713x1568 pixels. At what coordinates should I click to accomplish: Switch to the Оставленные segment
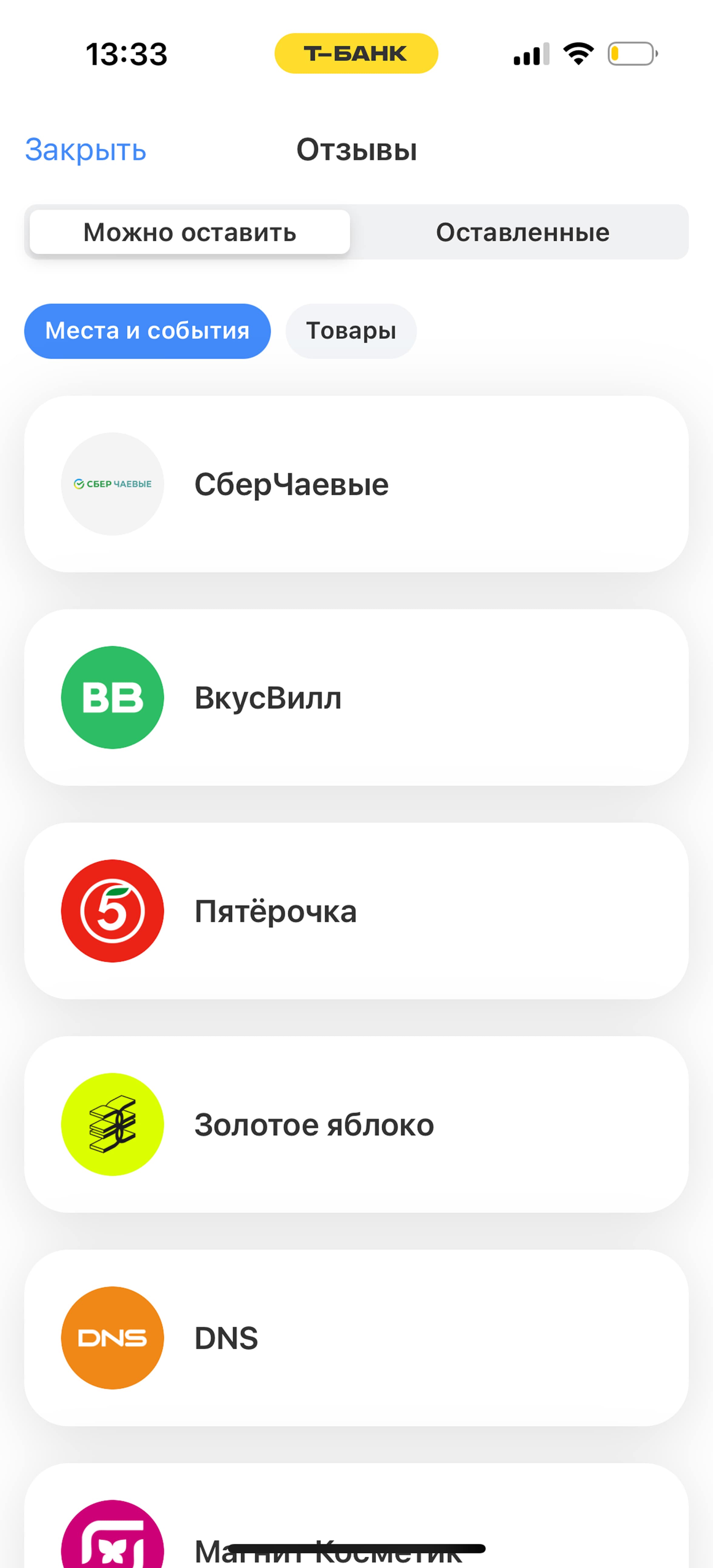click(522, 232)
